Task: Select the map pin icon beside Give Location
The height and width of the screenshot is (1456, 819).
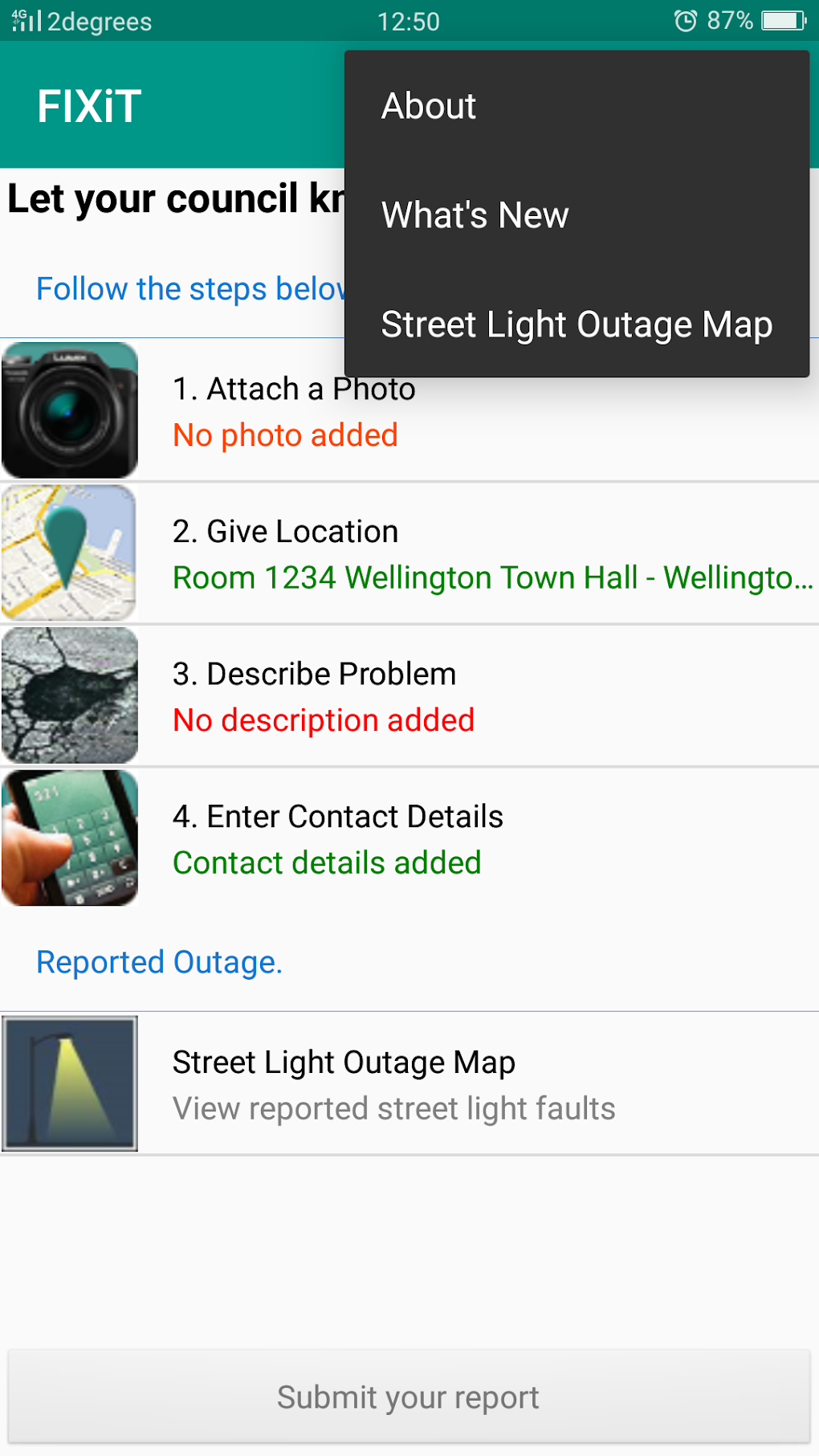Action: pos(70,552)
